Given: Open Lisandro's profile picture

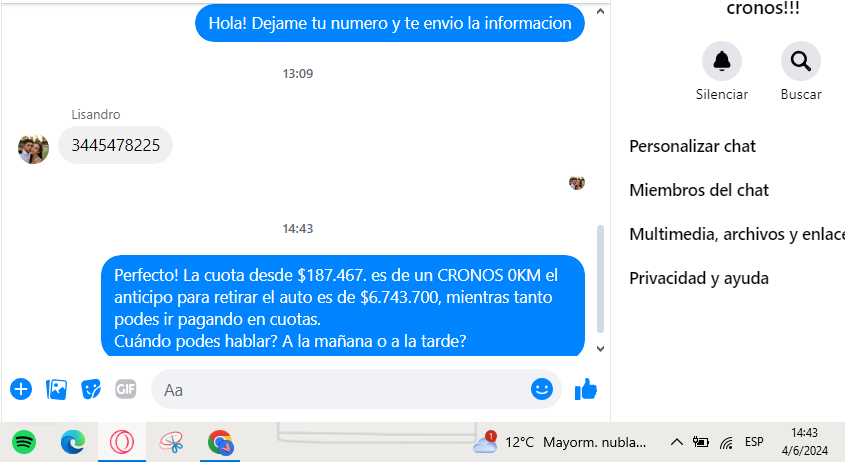Looking at the screenshot, I should pos(33,148).
